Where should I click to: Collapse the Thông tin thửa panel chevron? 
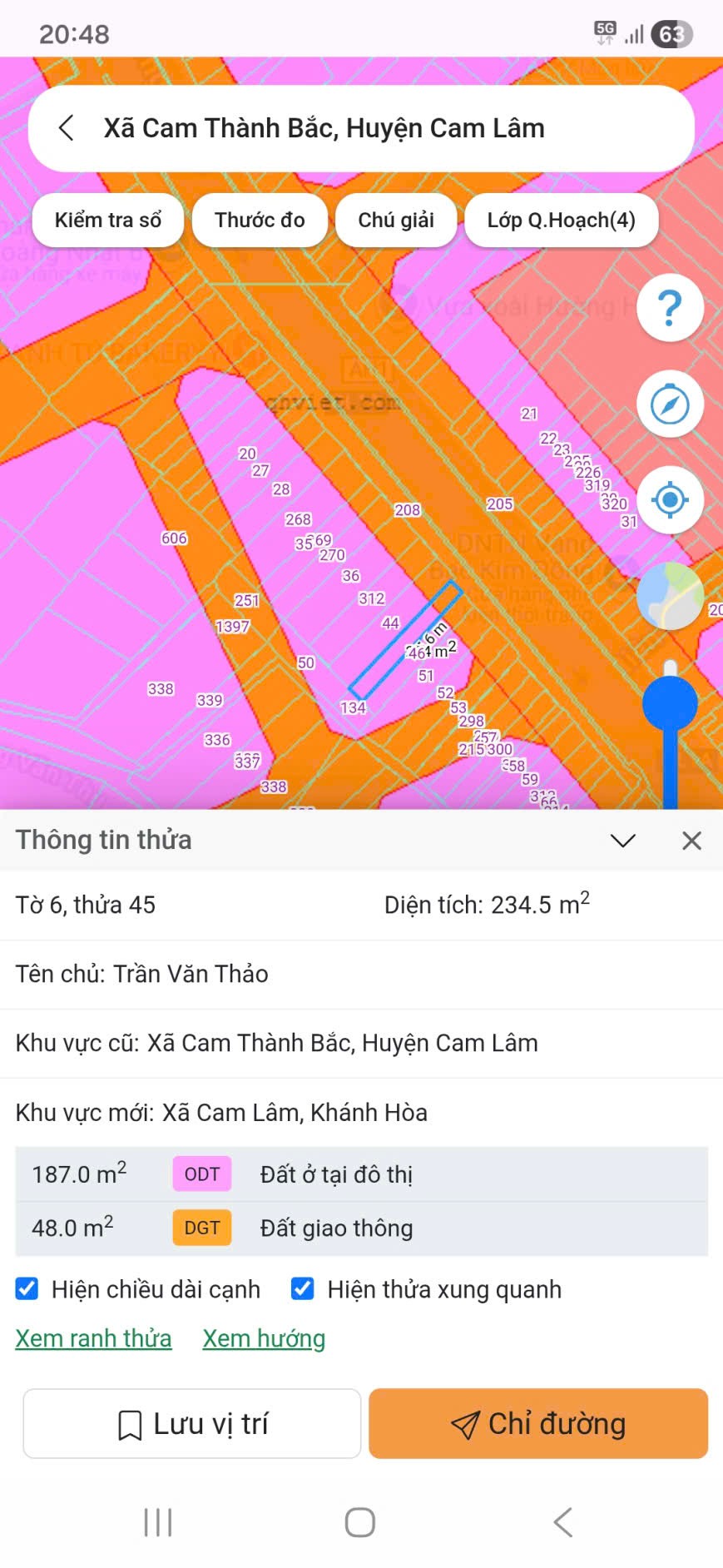(x=622, y=841)
